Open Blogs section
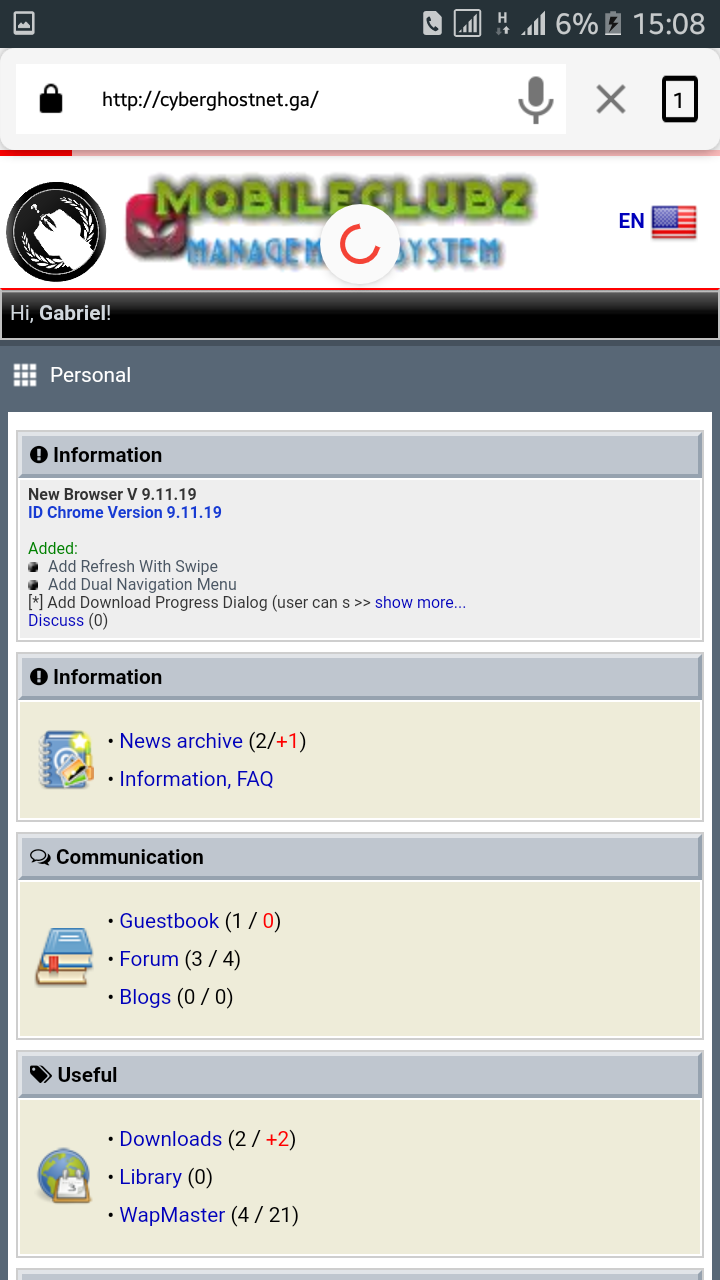This screenshot has height=1280, width=720. click(x=145, y=997)
